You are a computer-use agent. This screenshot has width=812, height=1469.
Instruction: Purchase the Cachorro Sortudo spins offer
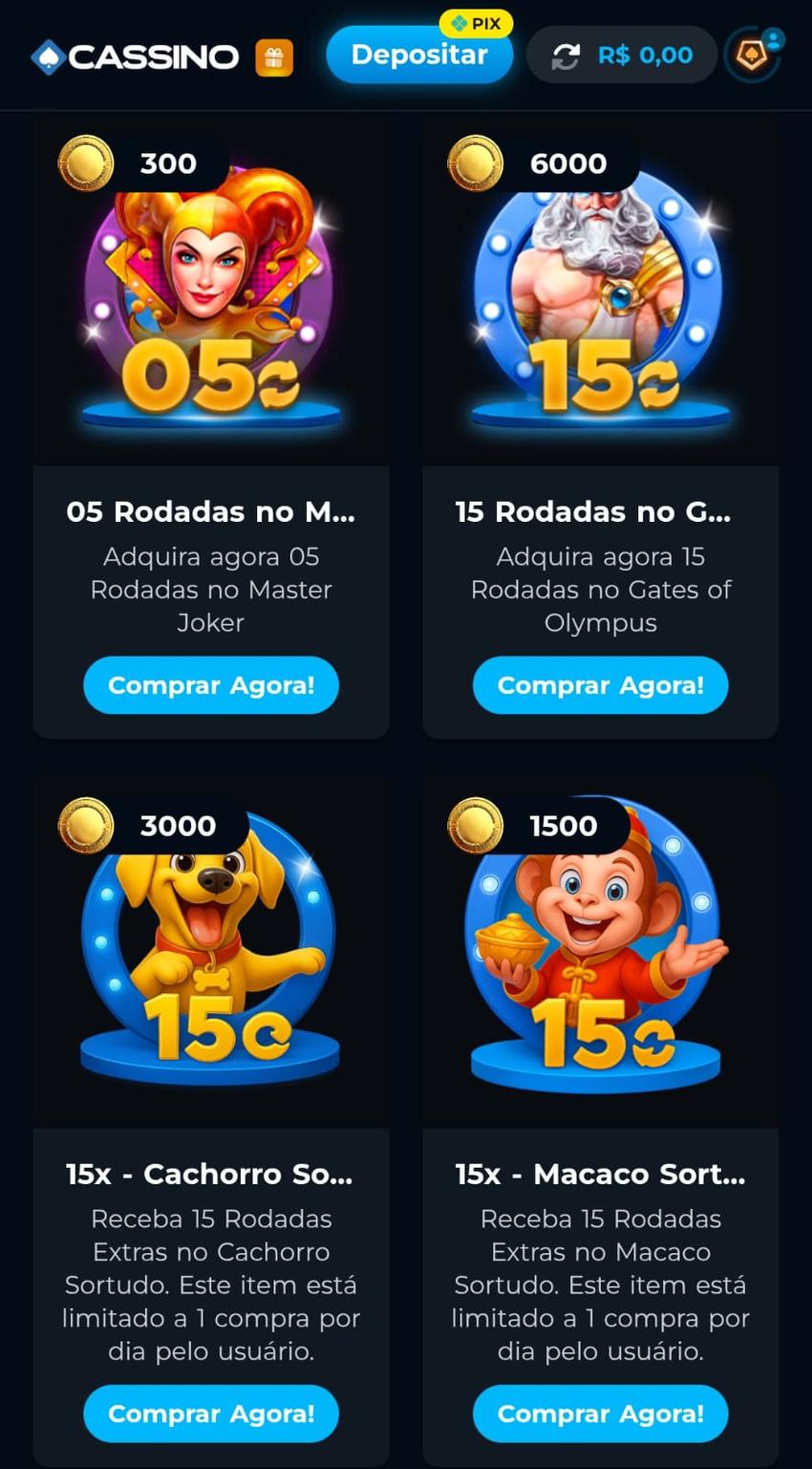point(210,1414)
